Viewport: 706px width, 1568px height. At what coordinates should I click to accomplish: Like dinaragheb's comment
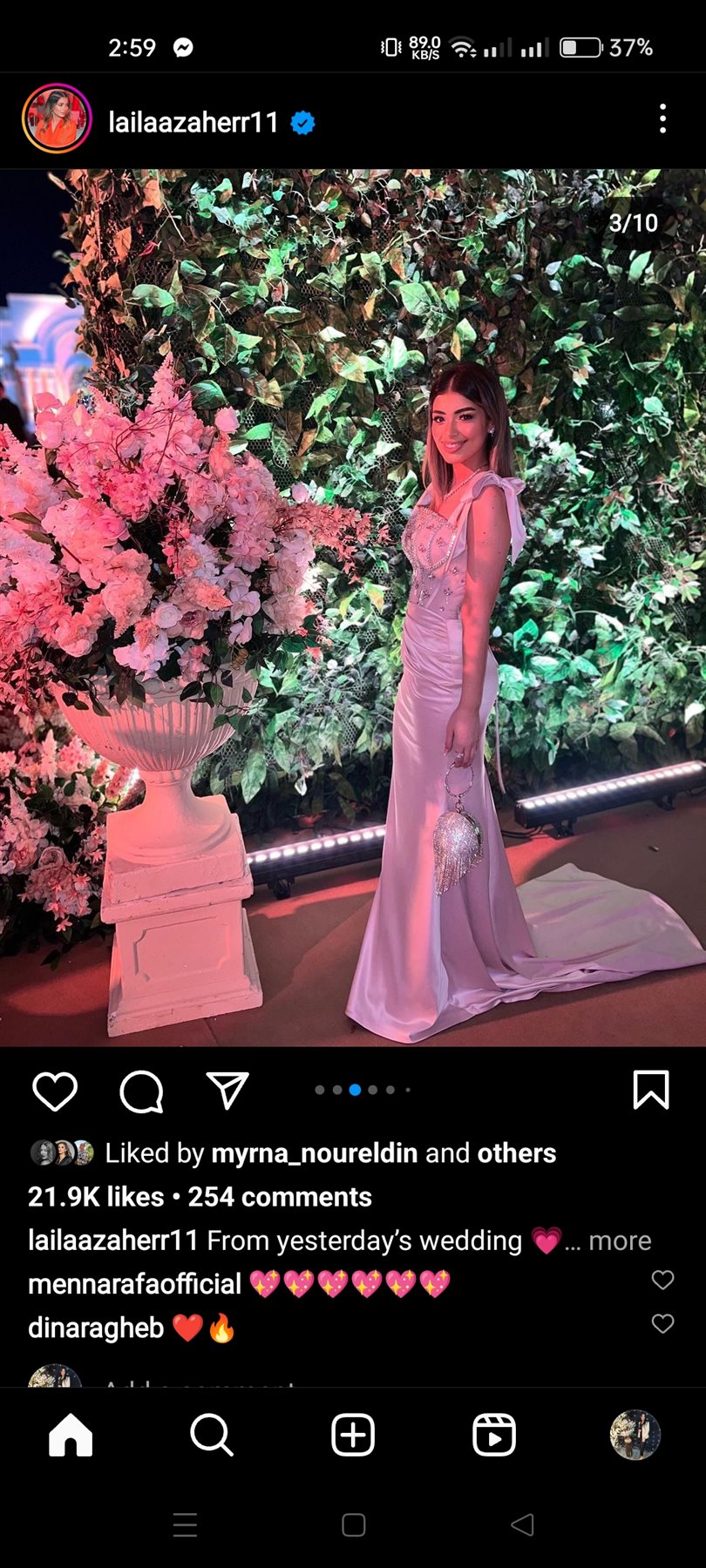662,1324
